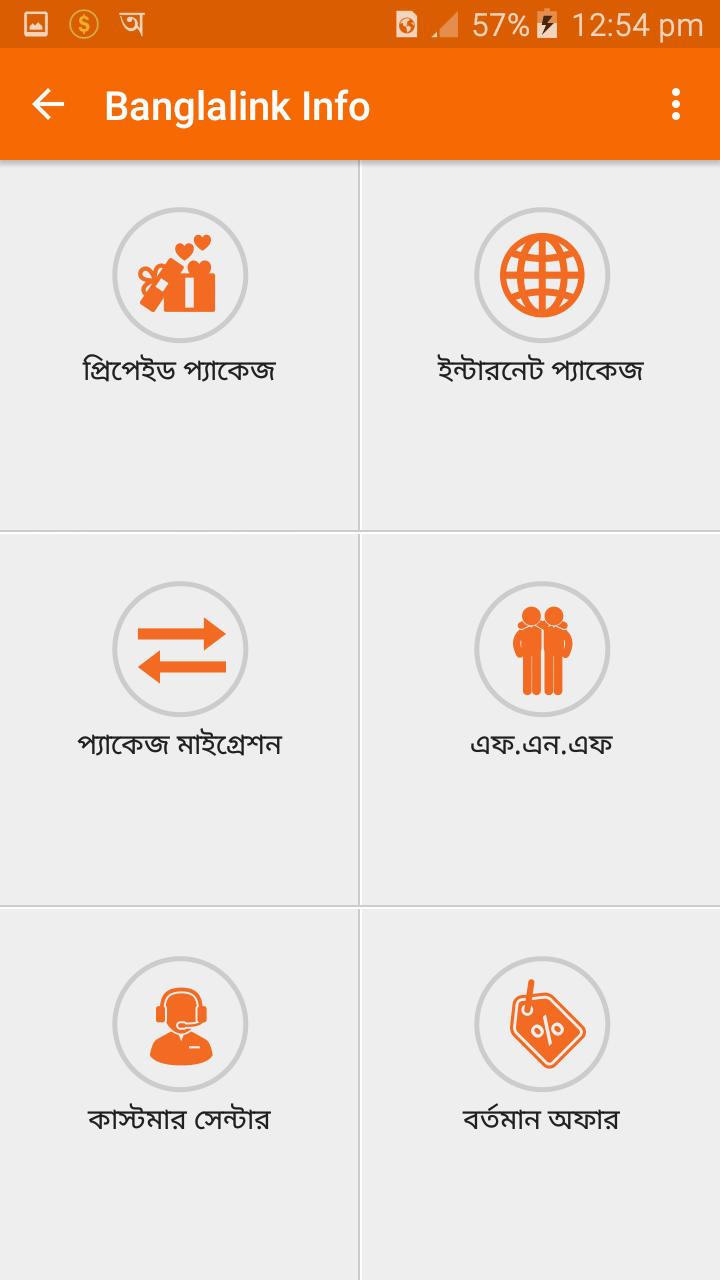Tap the back arrow in the toolbar

[48, 104]
